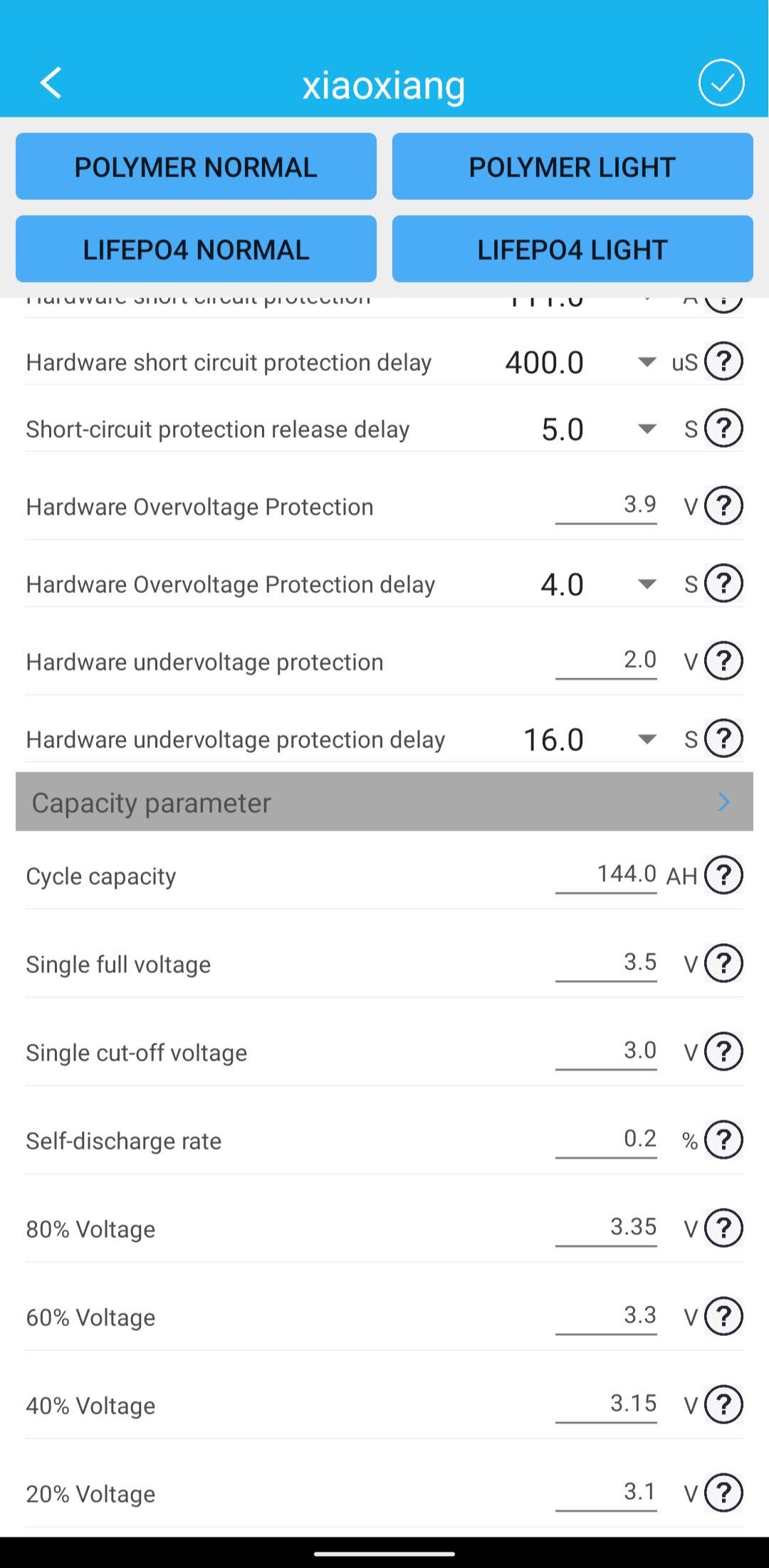The image size is (769, 1568).
Task: Show help for 20% Voltage
Action: click(x=723, y=1493)
